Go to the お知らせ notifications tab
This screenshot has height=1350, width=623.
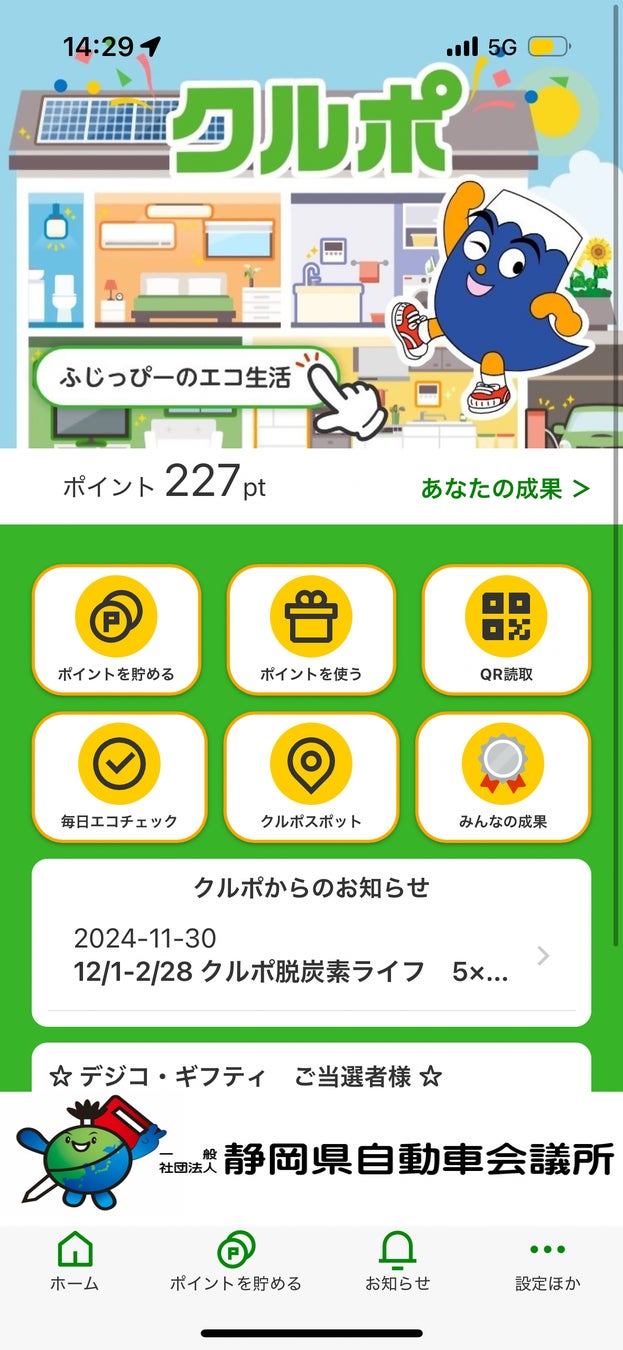pyautogui.click(x=397, y=1262)
